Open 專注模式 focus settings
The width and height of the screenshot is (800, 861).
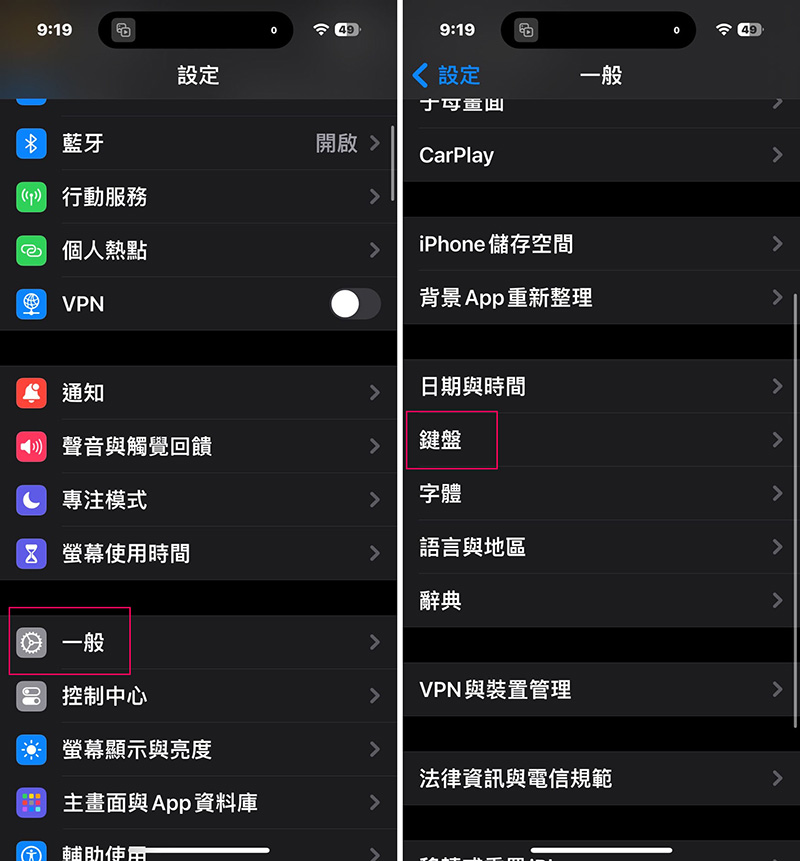tap(200, 499)
